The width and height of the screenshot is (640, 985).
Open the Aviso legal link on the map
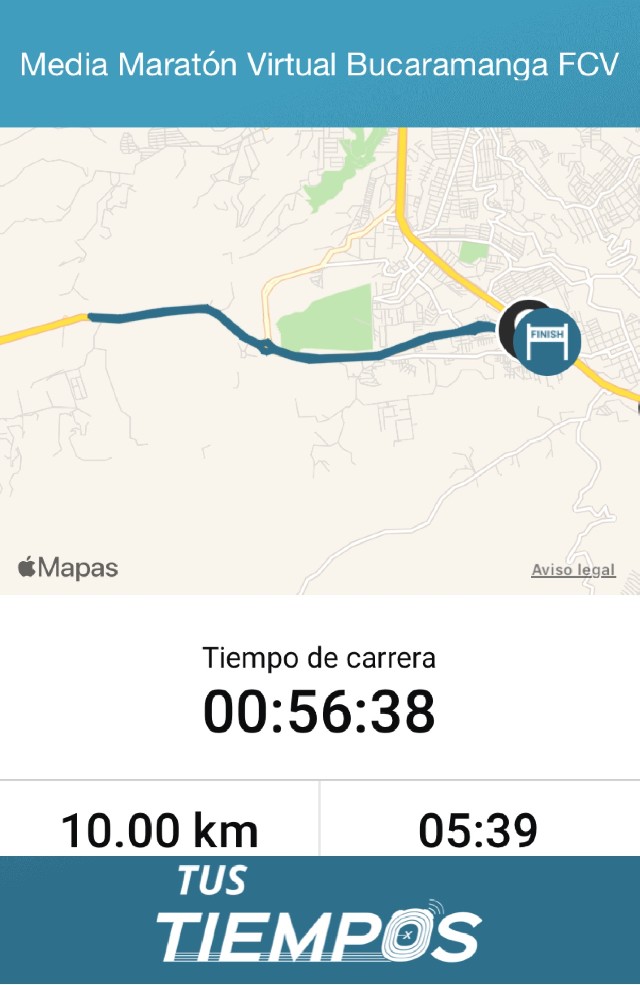(x=573, y=570)
